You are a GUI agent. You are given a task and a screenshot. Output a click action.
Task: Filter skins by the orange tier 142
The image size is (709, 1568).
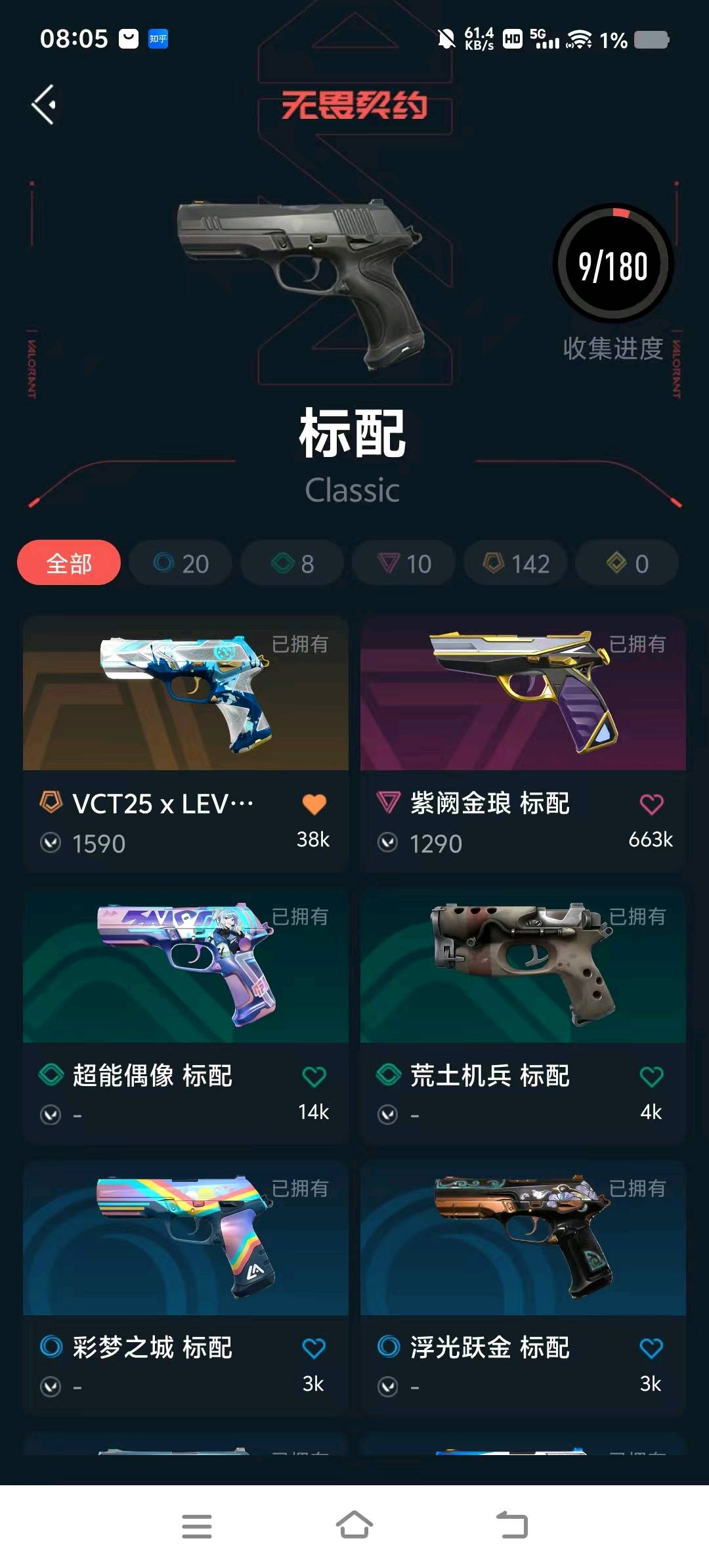tap(516, 563)
